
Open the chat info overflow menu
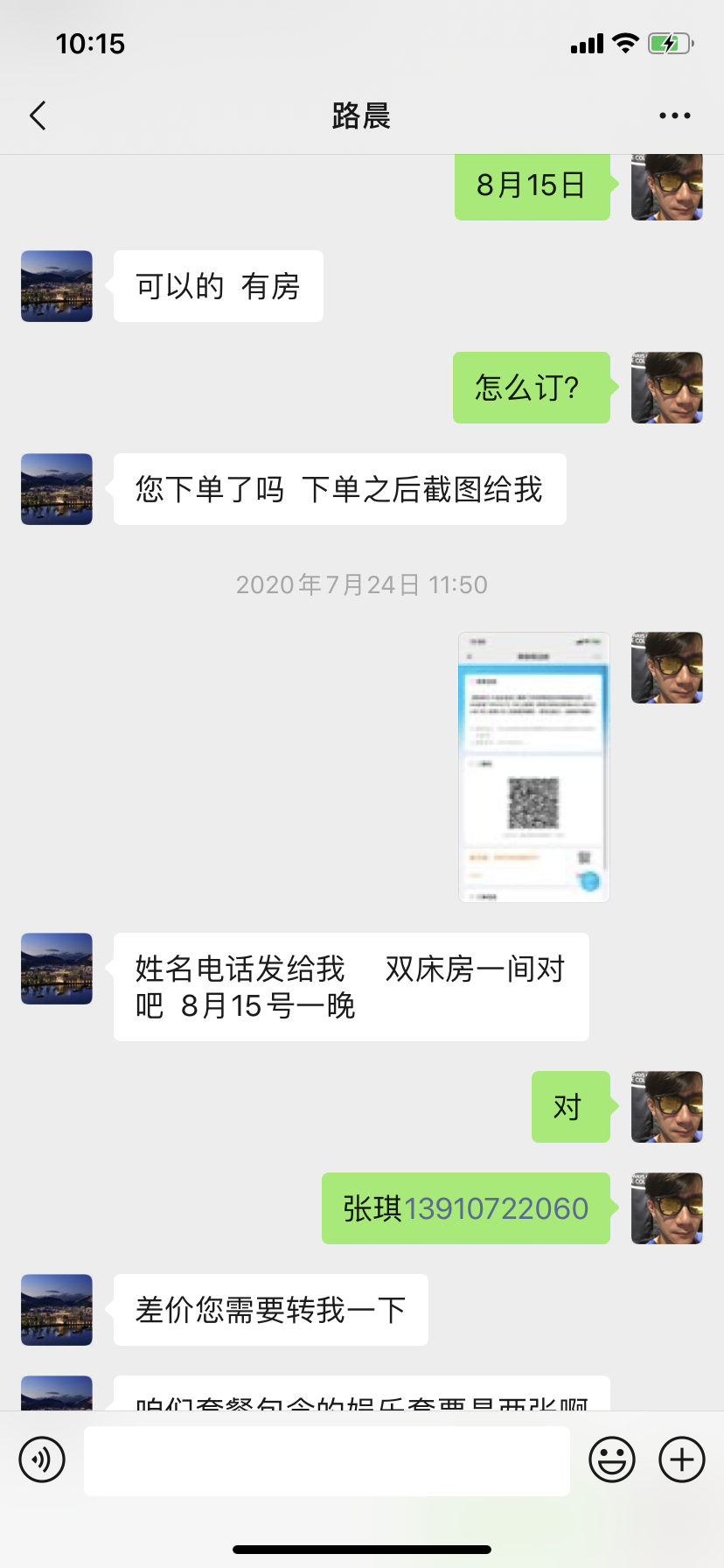(674, 115)
